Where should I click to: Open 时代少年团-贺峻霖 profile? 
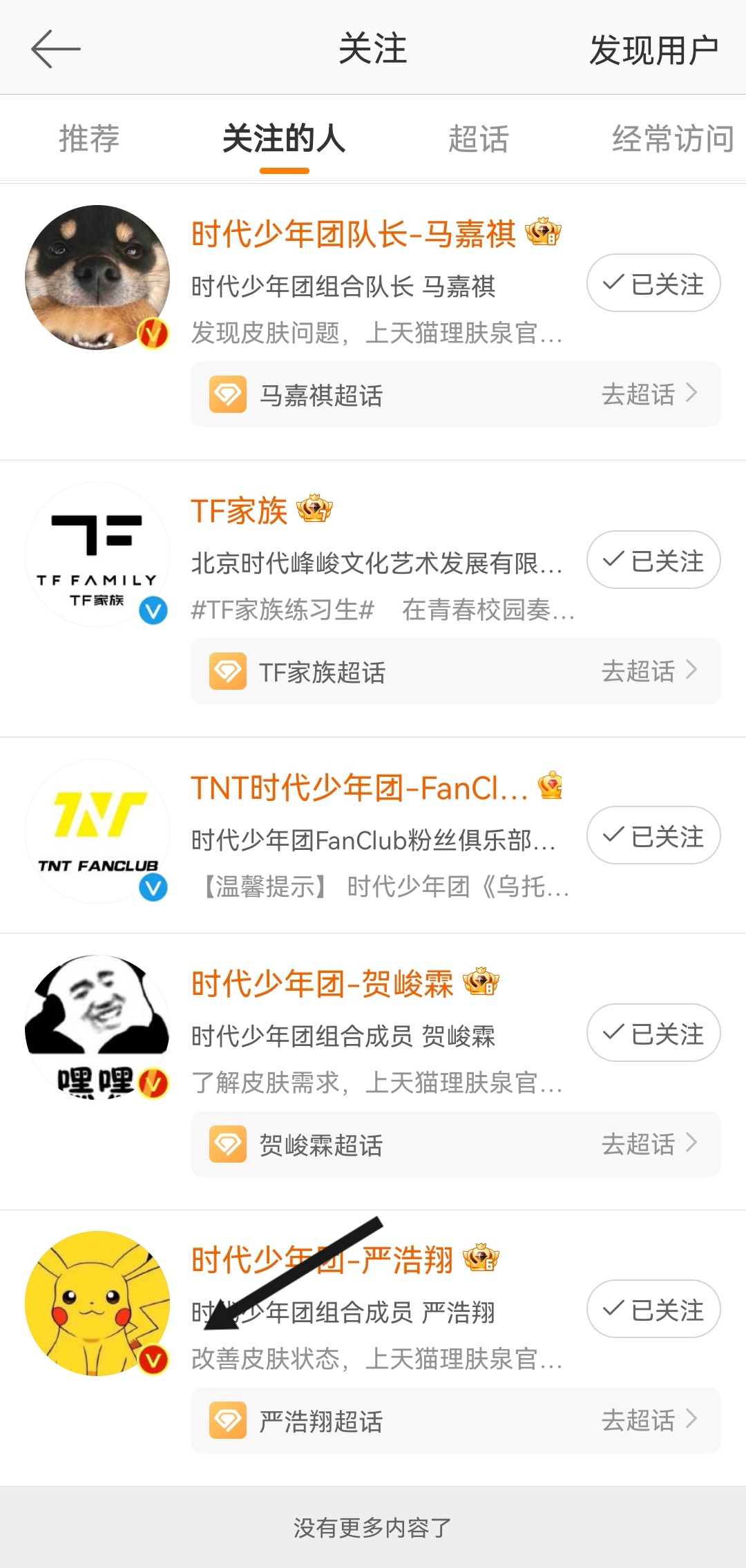322,983
